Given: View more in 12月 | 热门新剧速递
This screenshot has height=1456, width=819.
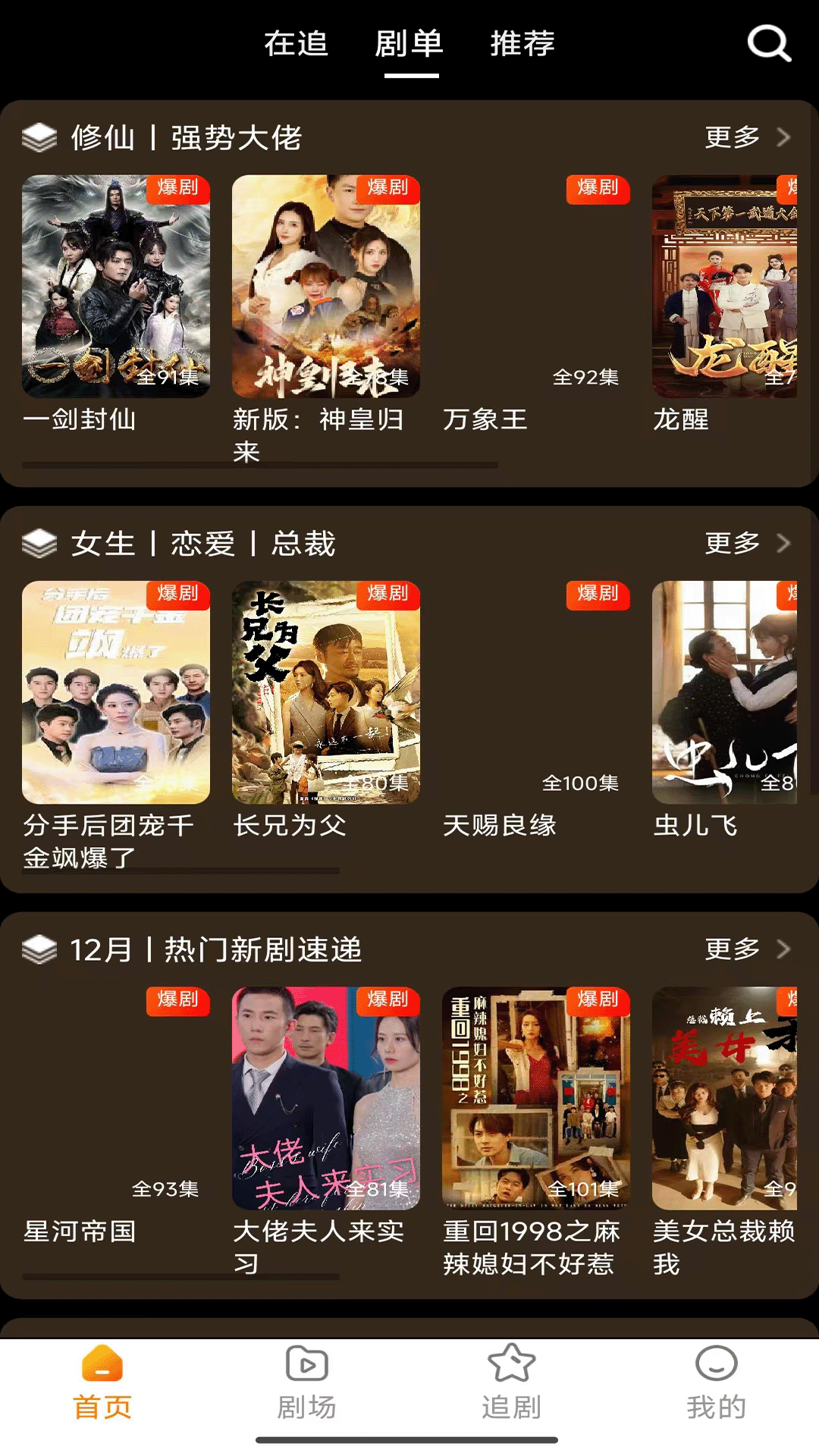Looking at the screenshot, I should pyautogui.click(x=746, y=949).
